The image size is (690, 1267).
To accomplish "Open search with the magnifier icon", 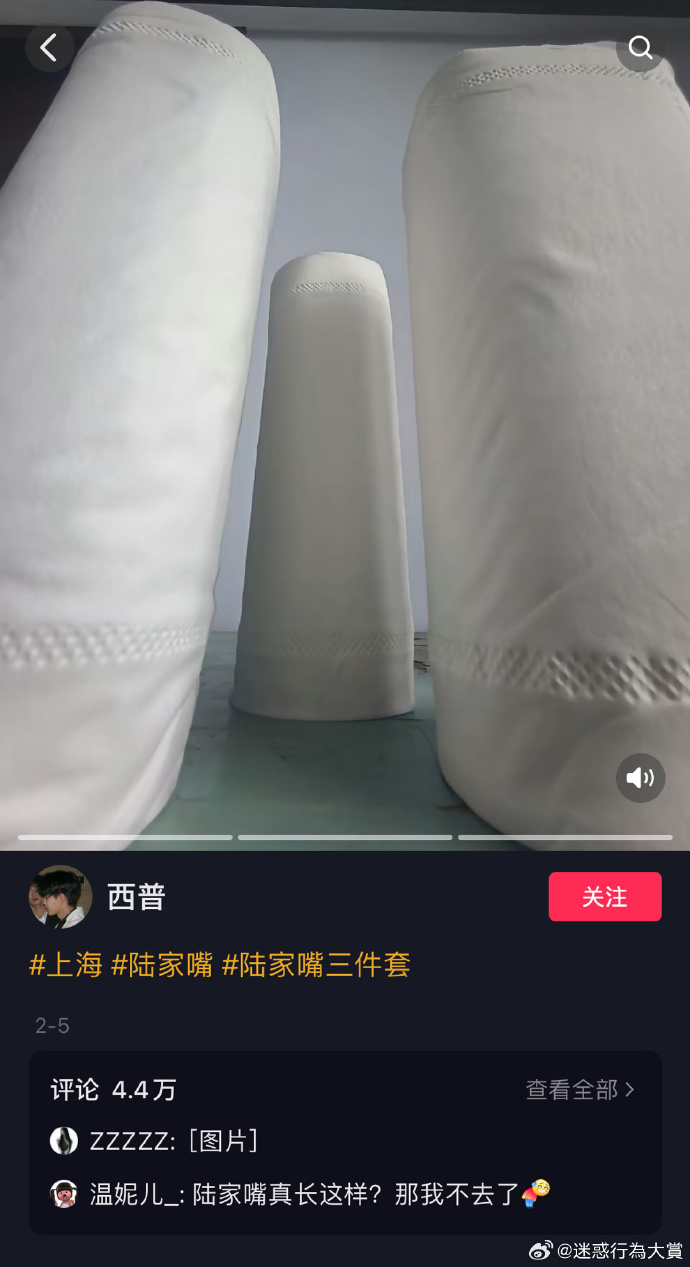I will pyautogui.click(x=640, y=47).
